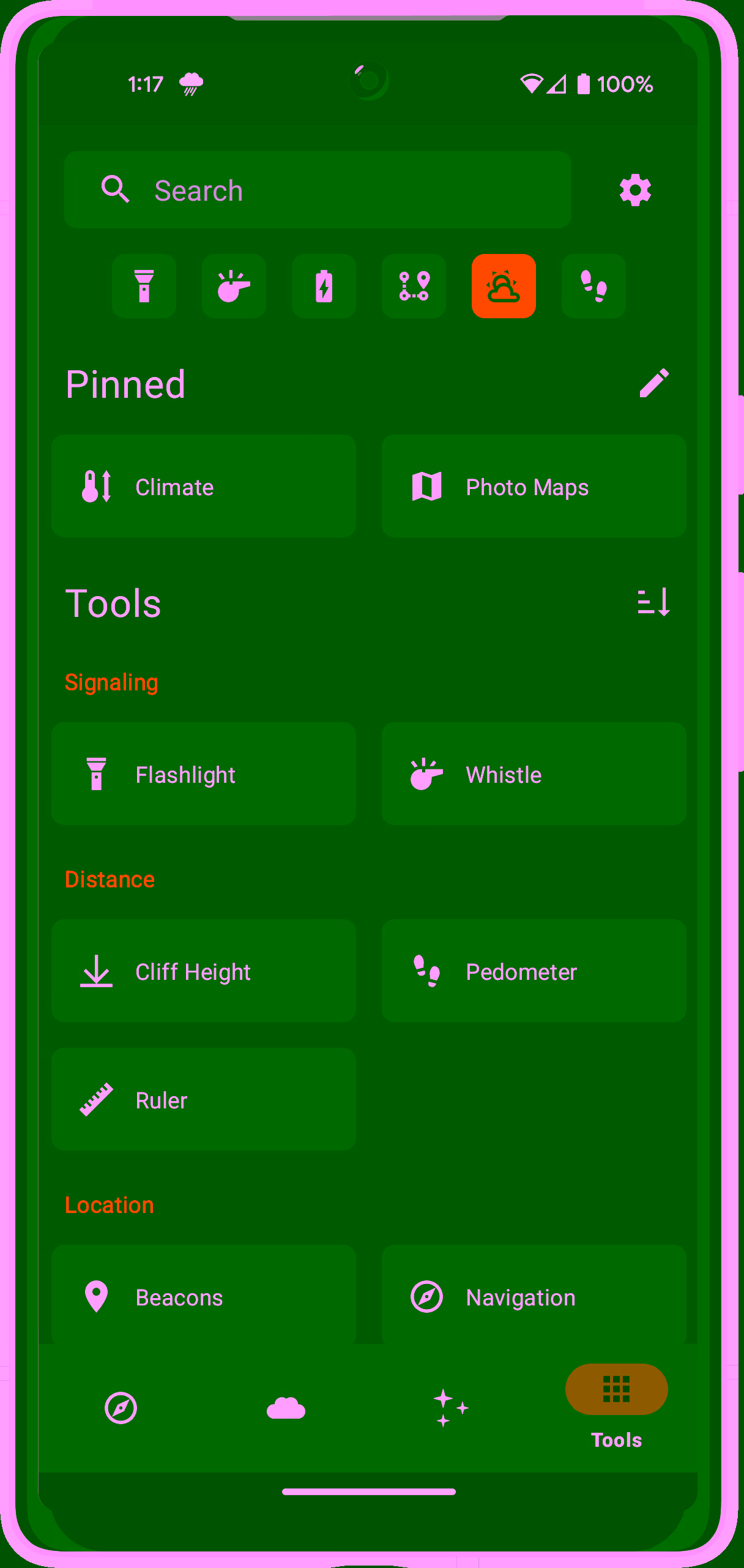This screenshot has width=744, height=1568.
Task: Tap the whistle quick action icon
Action: click(x=234, y=286)
